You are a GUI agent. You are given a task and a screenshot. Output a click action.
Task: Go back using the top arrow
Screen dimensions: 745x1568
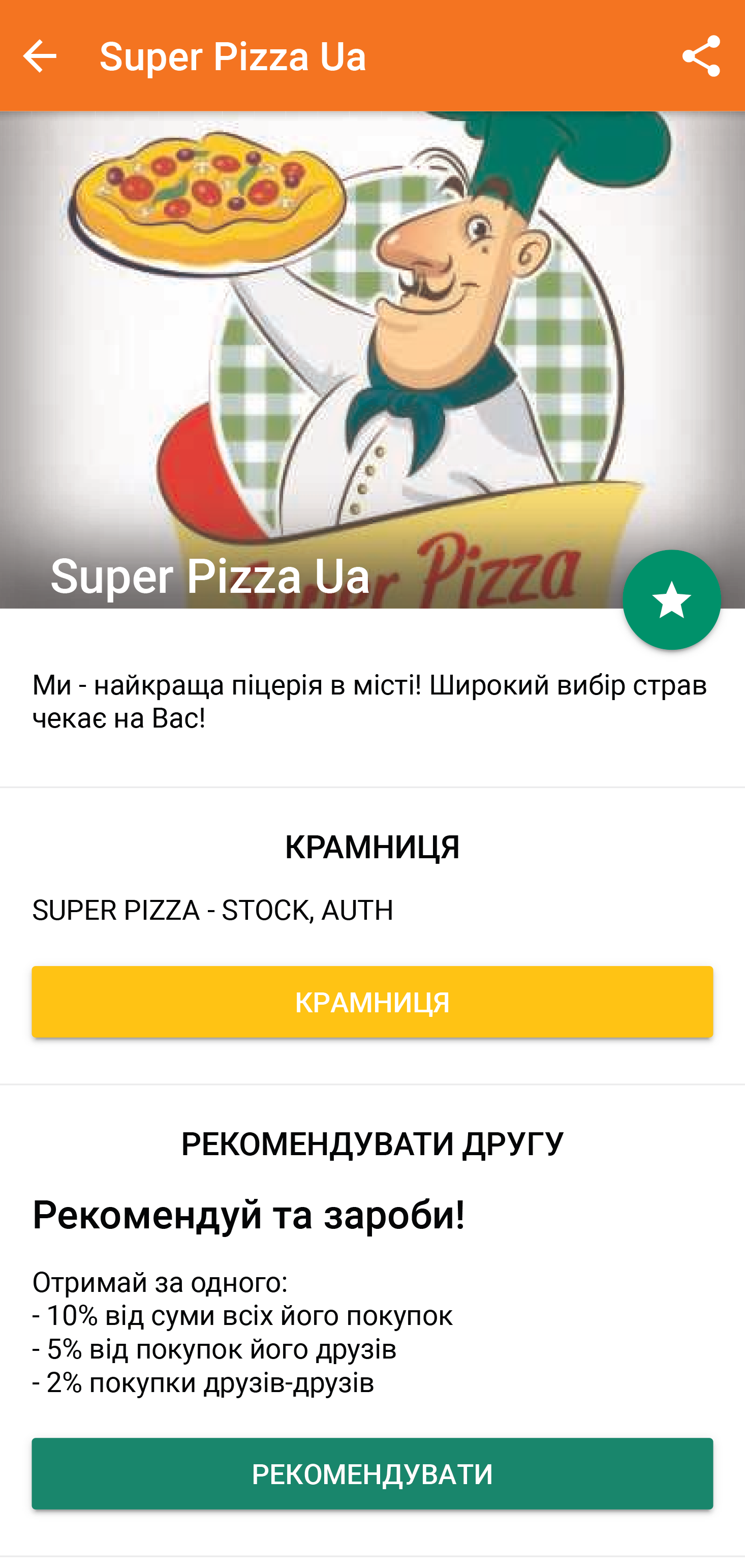click(x=40, y=56)
